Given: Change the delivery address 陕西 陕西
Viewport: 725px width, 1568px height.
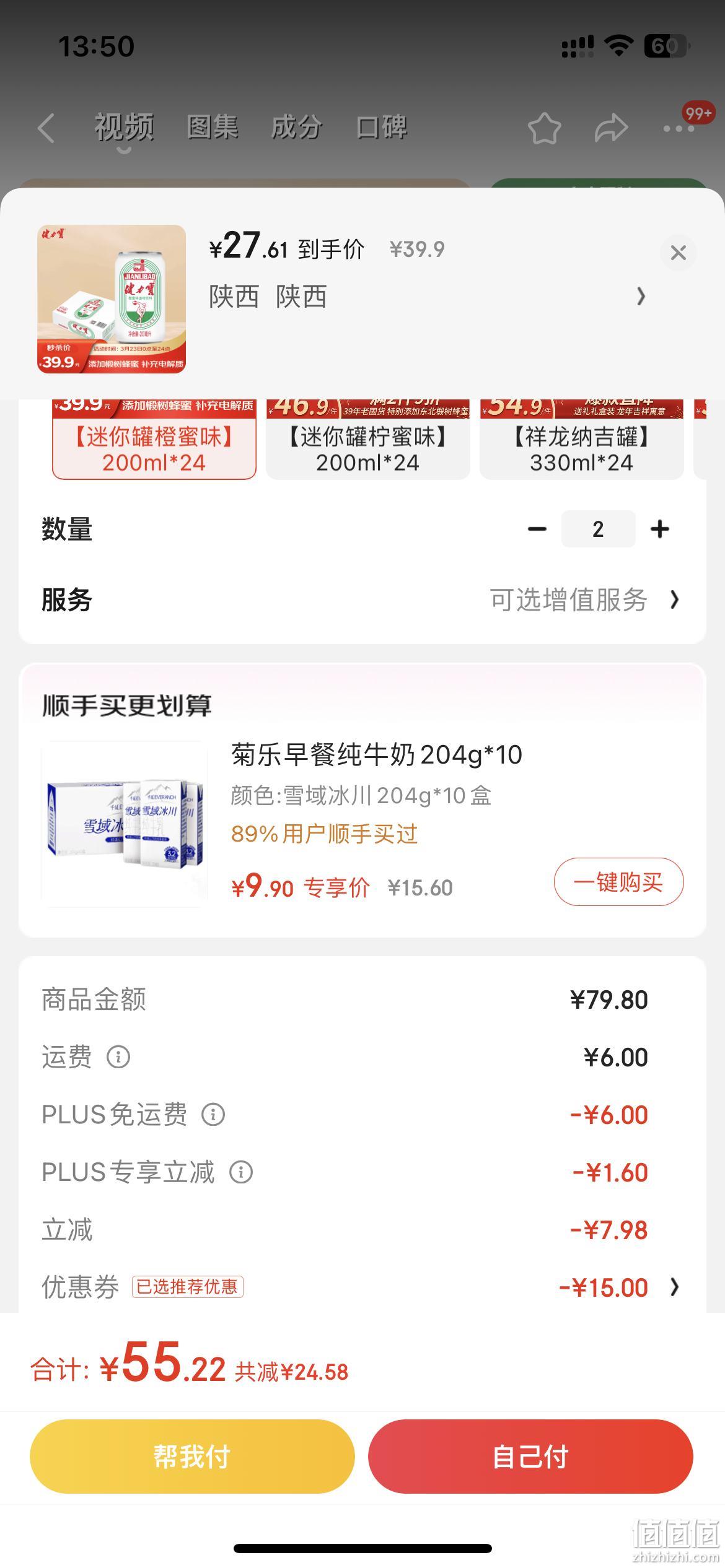Looking at the screenshot, I should pyautogui.click(x=428, y=297).
